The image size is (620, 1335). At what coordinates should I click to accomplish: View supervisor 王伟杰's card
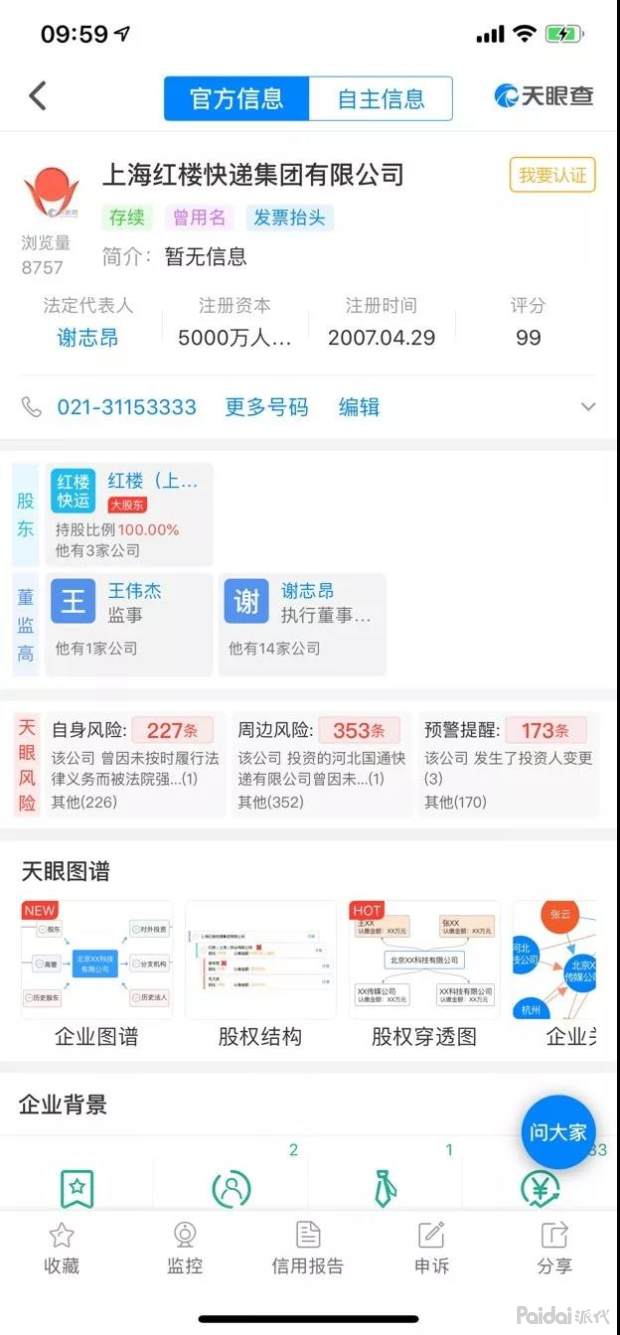(128, 622)
